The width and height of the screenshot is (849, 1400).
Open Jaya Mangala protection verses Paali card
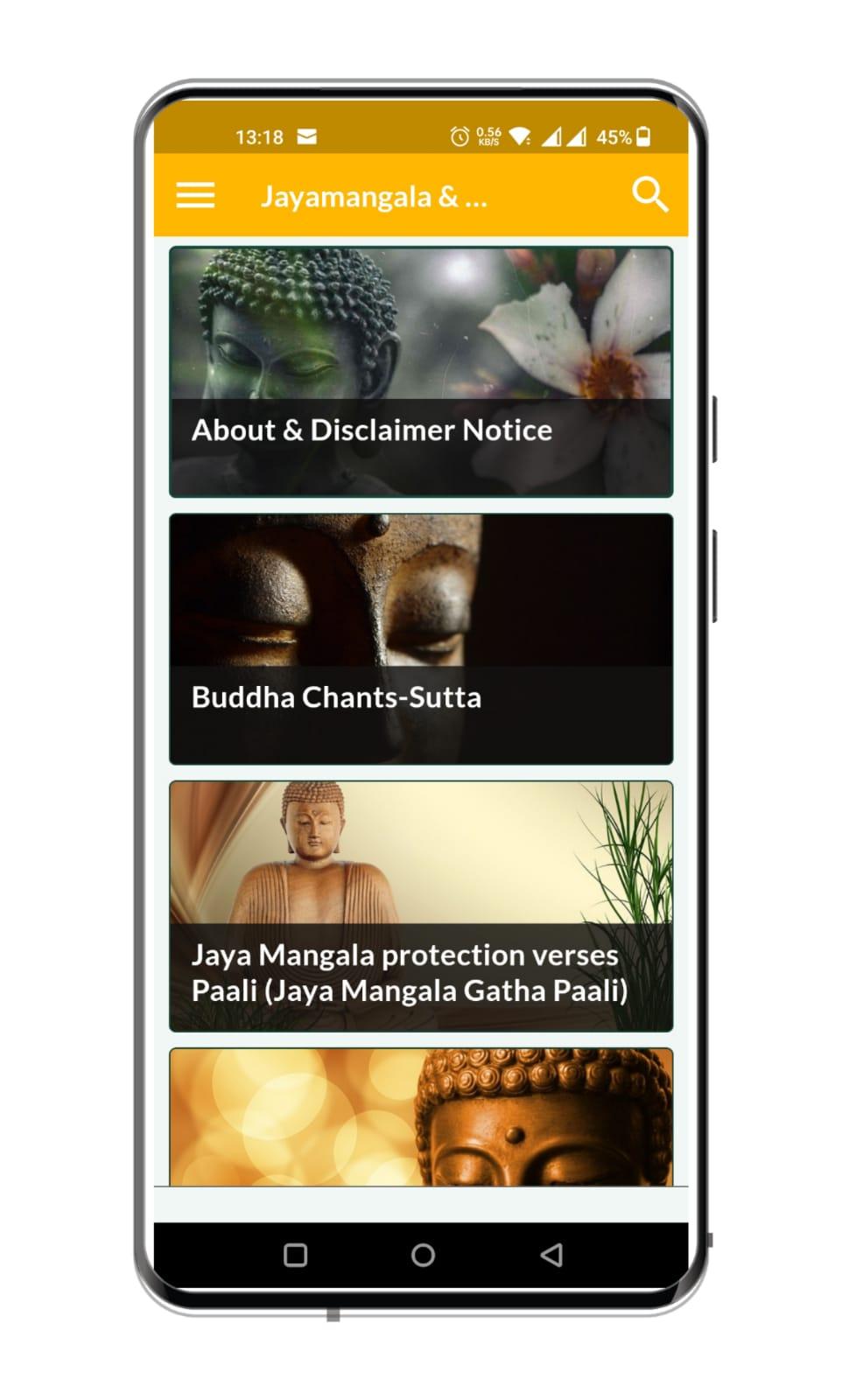[421, 906]
